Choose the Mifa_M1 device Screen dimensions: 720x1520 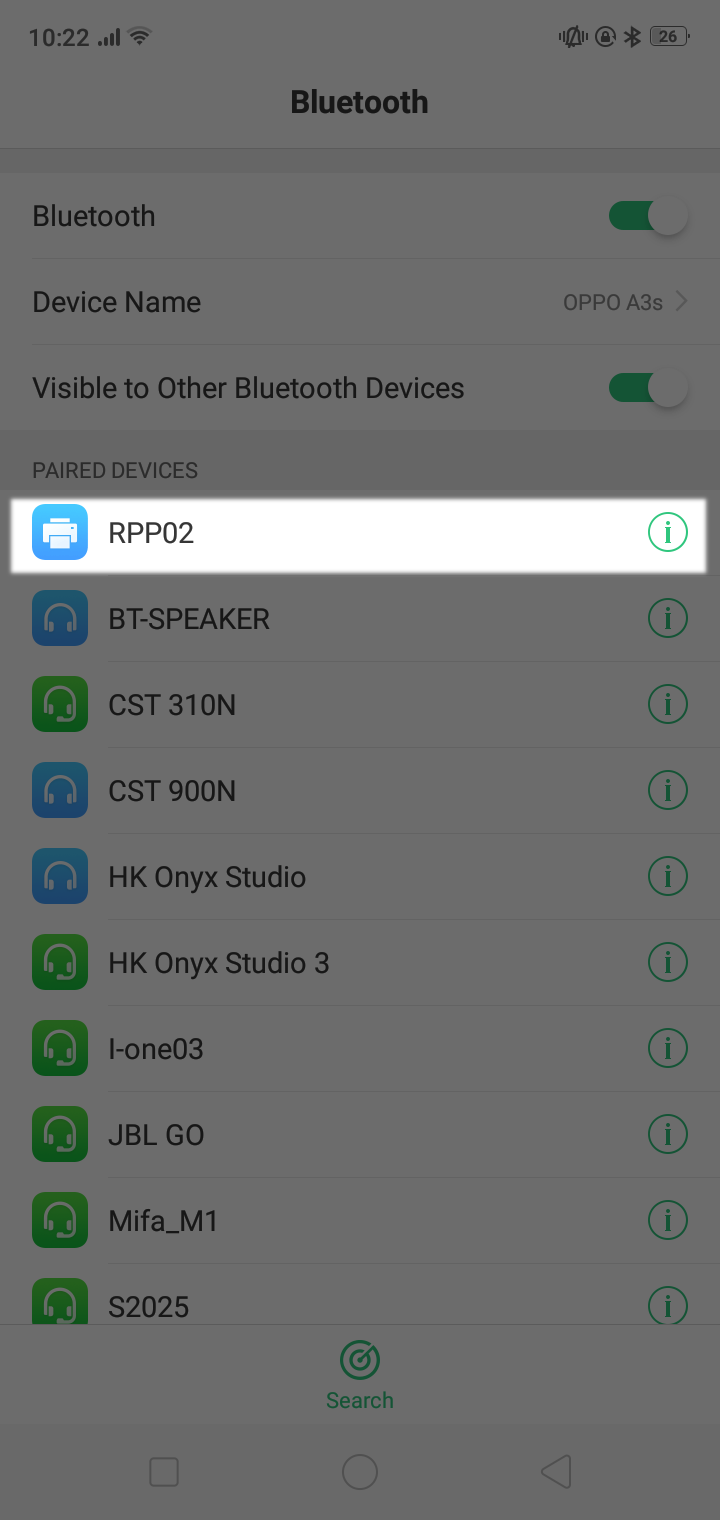coord(300,1221)
